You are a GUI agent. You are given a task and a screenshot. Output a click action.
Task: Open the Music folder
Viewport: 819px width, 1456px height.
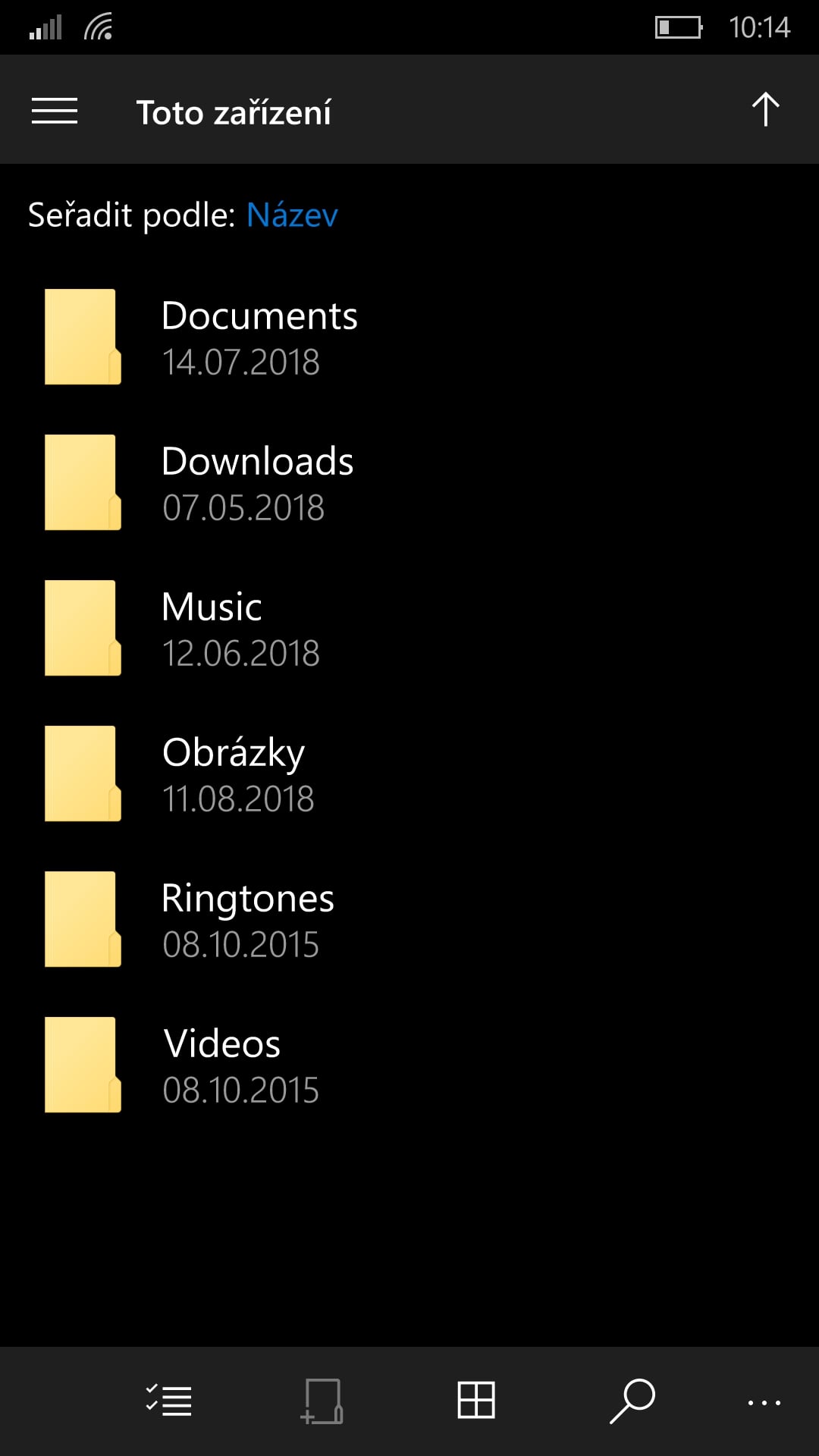(409, 628)
